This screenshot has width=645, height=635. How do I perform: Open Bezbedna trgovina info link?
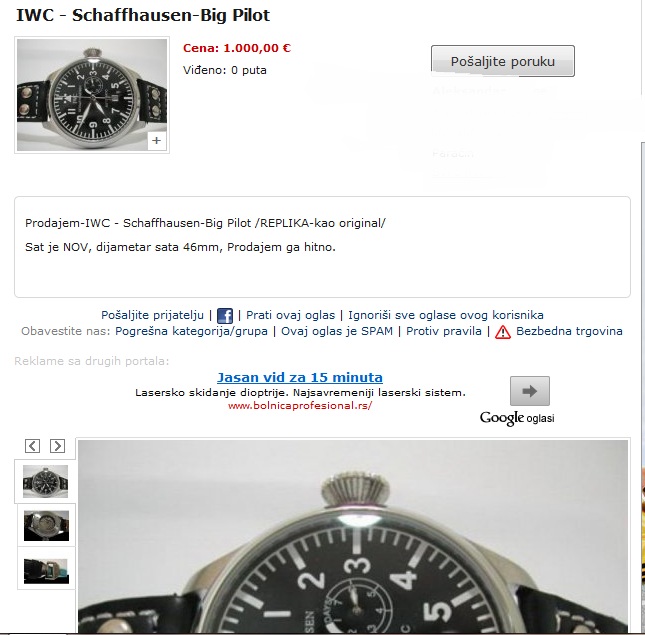coord(568,331)
